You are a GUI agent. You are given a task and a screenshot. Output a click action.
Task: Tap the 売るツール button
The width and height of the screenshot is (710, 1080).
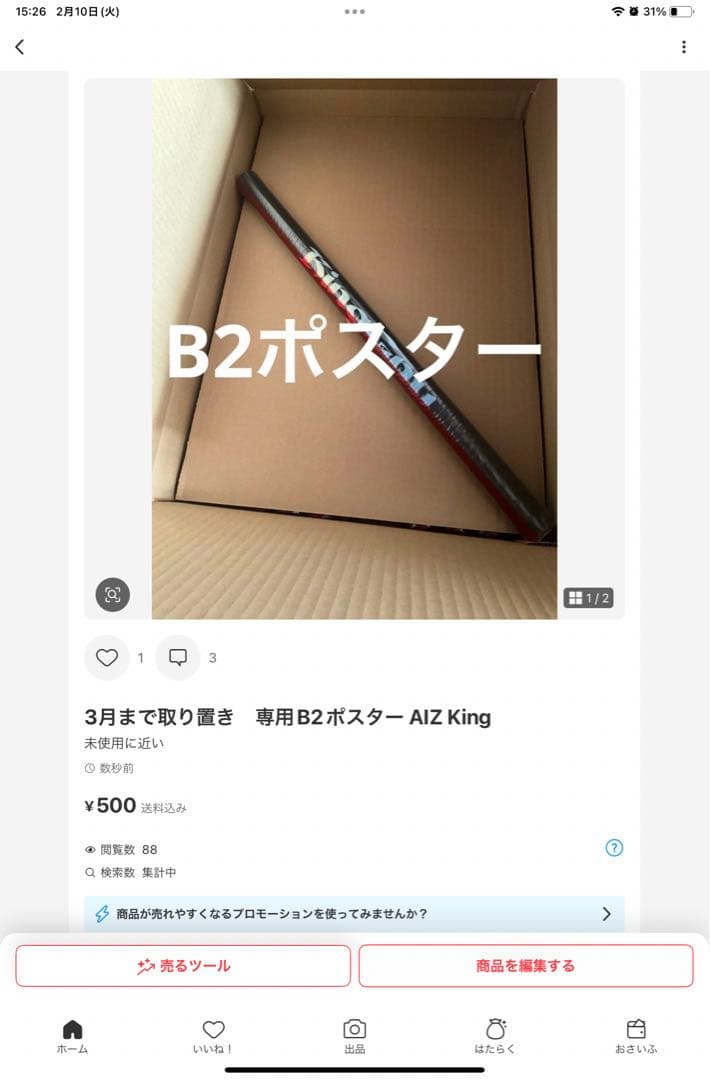click(183, 966)
